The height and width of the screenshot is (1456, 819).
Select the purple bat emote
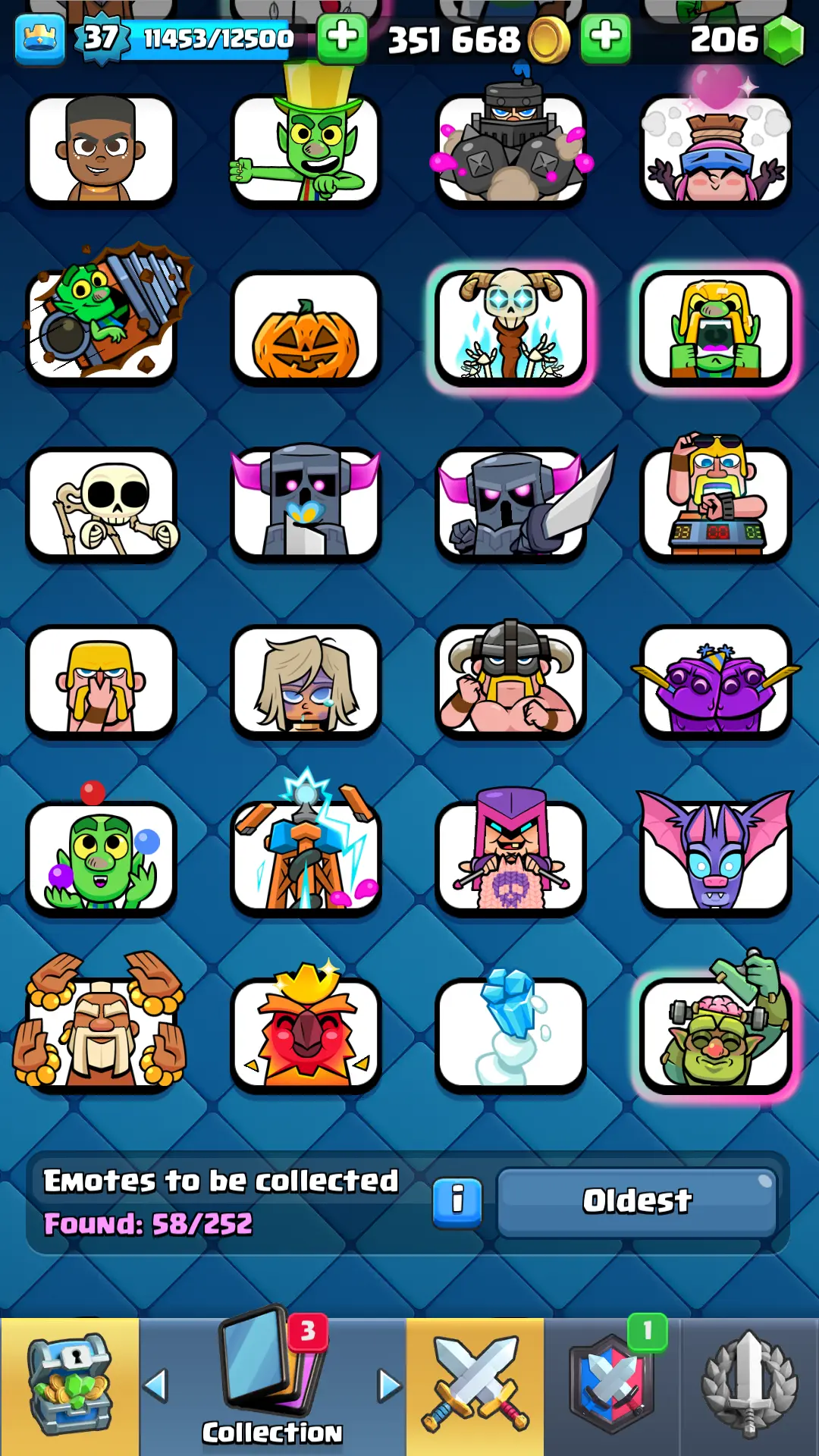(716, 857)
